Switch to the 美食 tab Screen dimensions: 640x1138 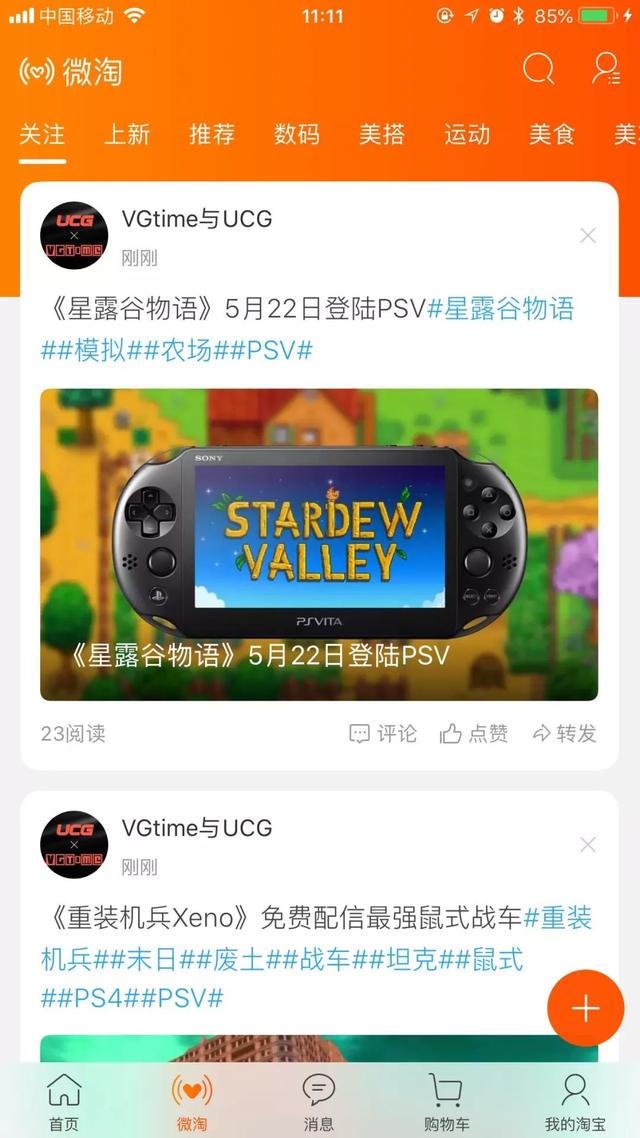click(x=552, y=134)
